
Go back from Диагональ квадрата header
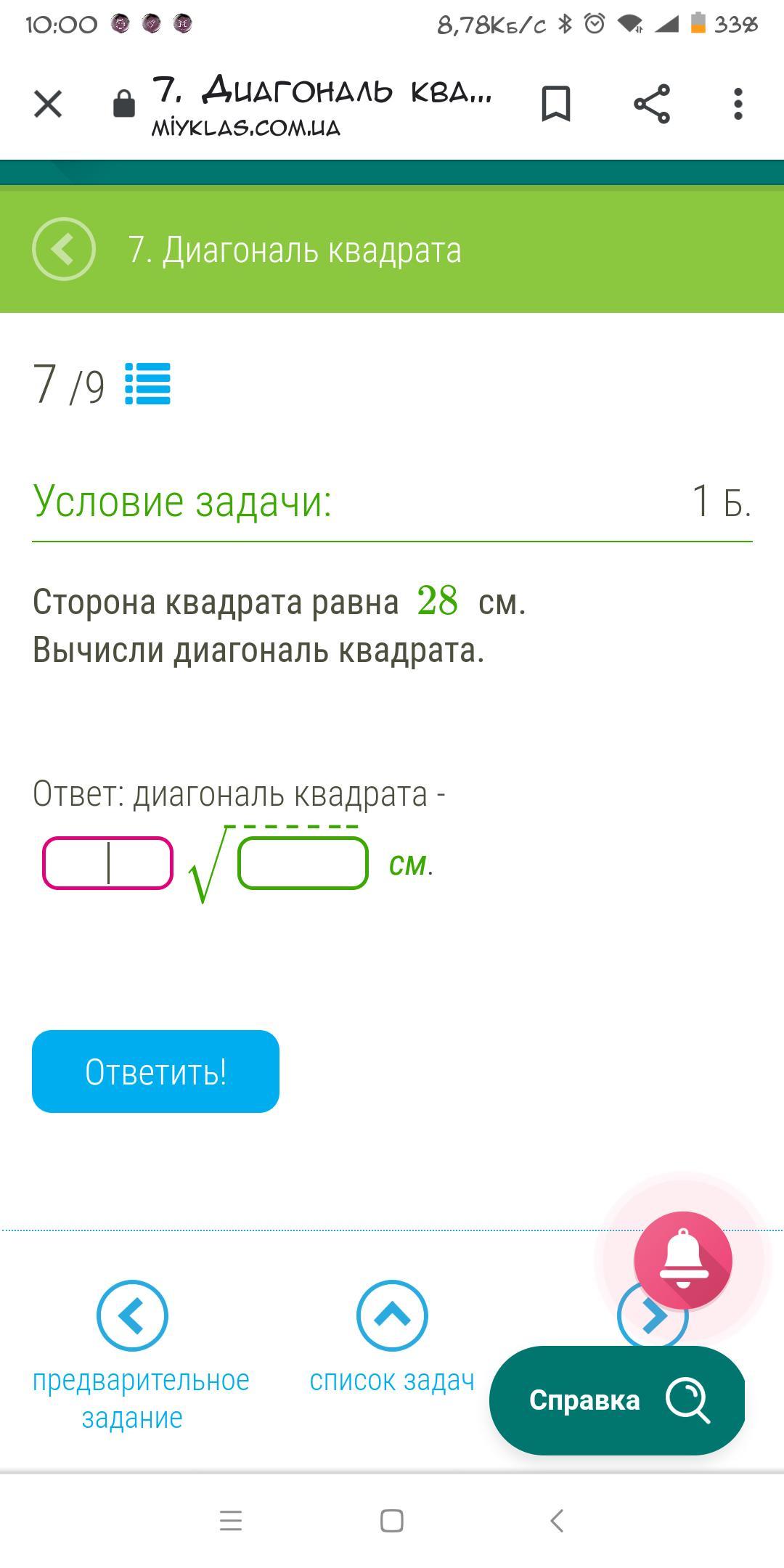64,249
